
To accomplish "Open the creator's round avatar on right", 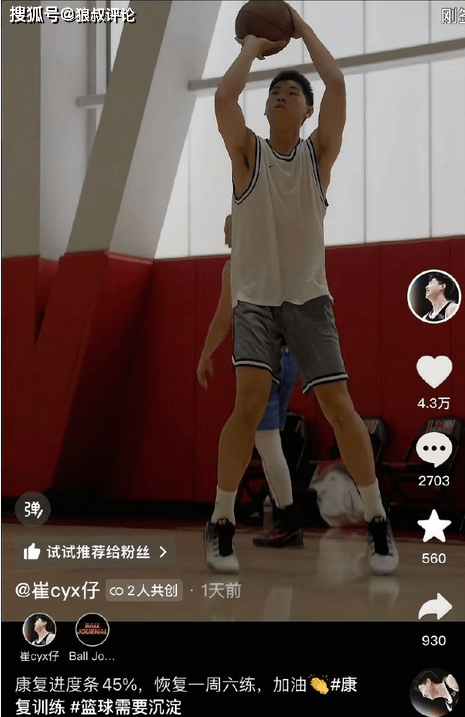I will 434,296.
